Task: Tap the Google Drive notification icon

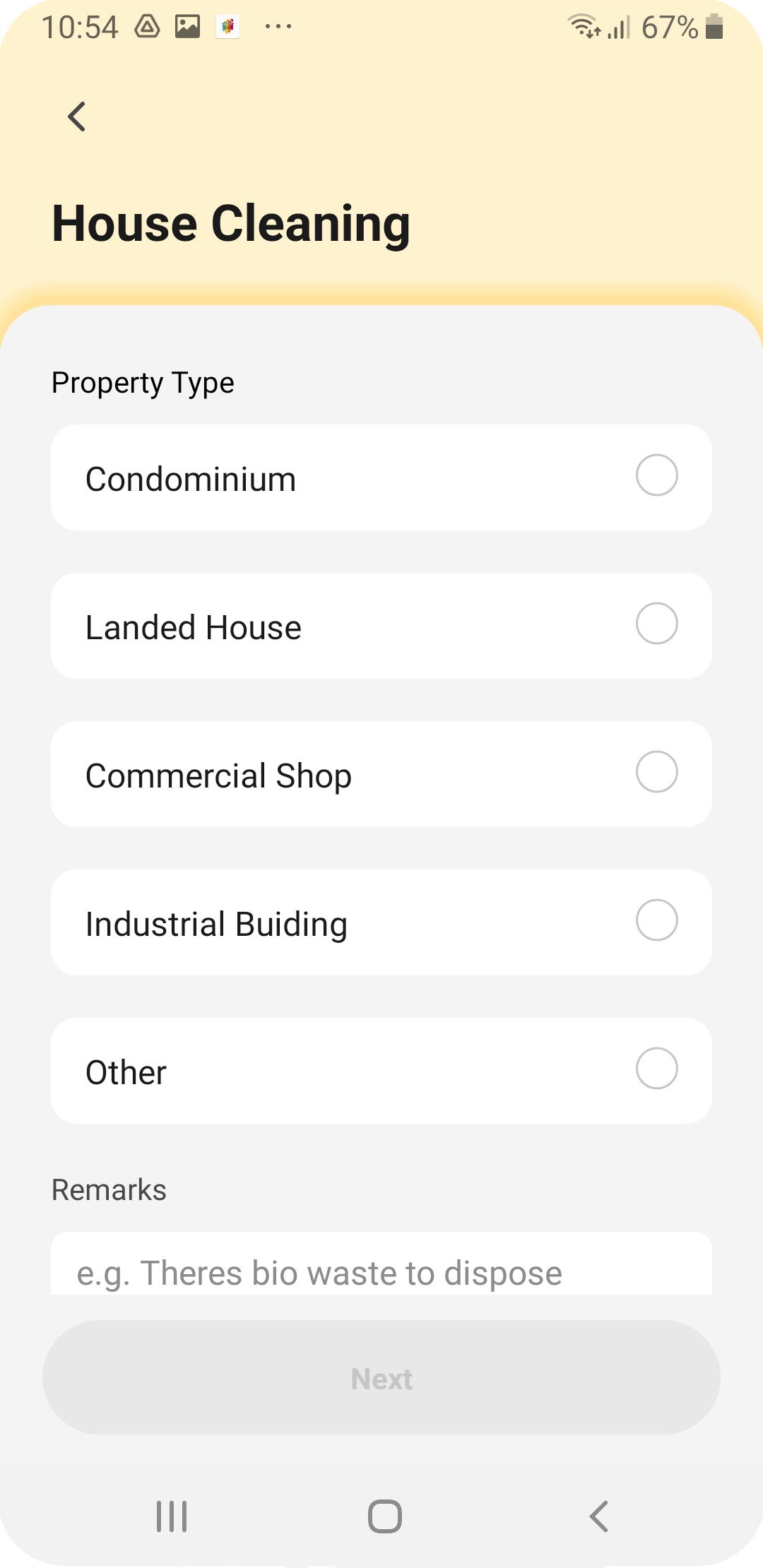Action: (148, 27)
